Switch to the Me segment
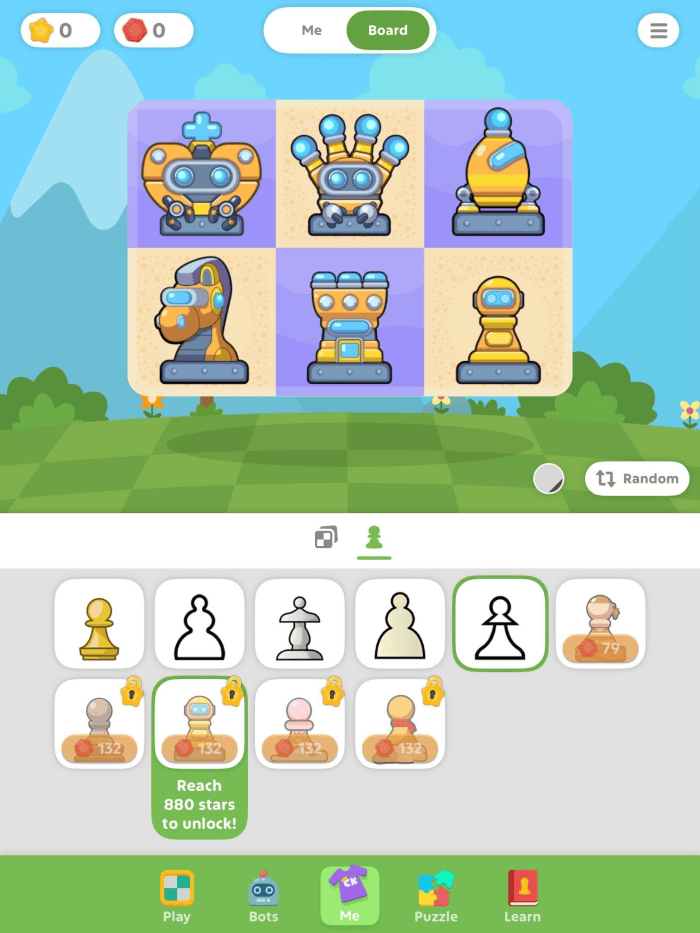This screenshot has width=700, height=933. 312,30
